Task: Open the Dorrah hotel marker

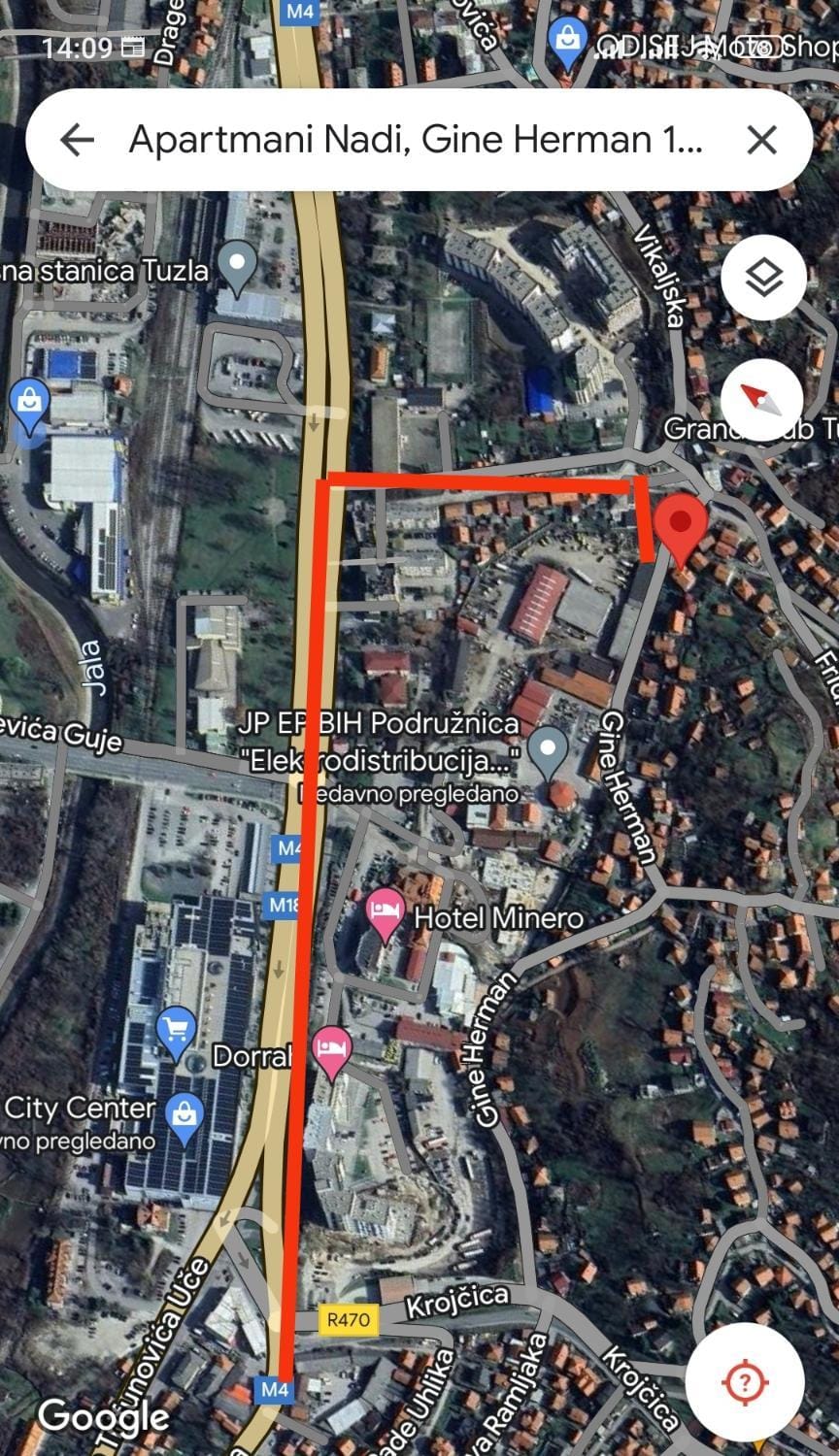Action: 332,1051
